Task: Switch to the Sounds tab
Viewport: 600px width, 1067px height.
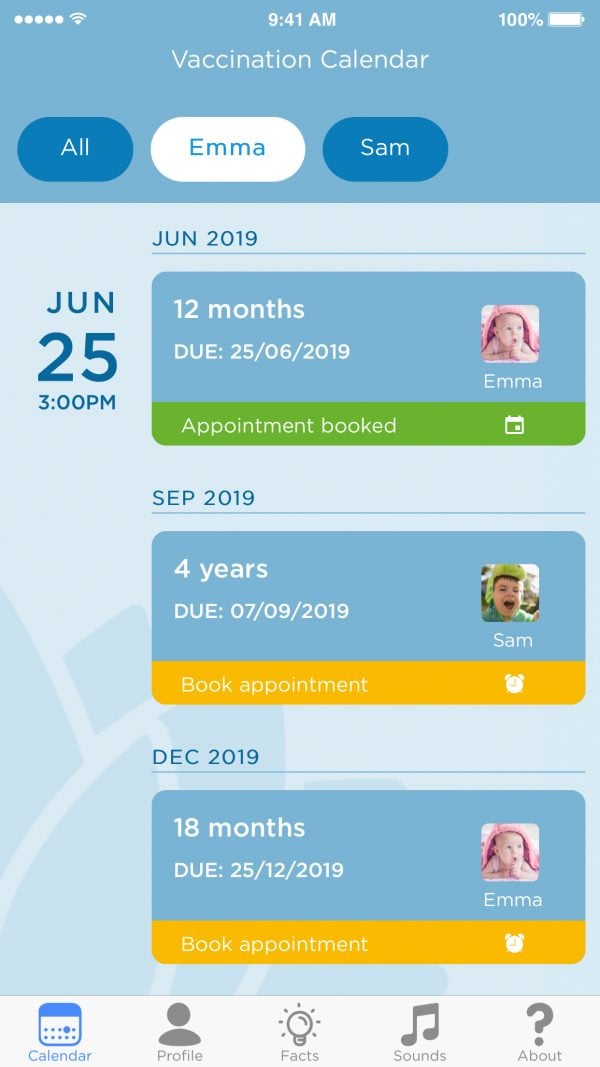Action: pyautogui.click(x=420, y=1032)
